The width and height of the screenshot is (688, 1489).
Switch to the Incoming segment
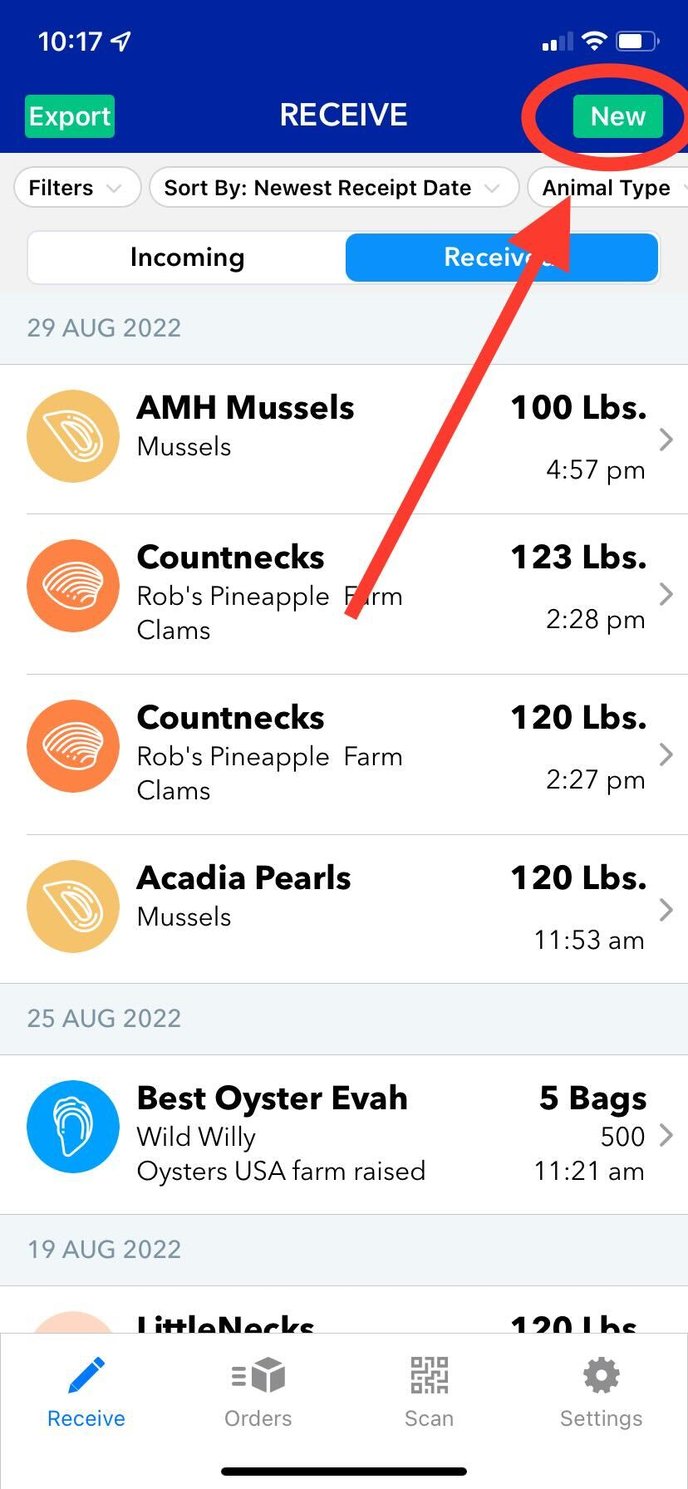click(187, 258)
